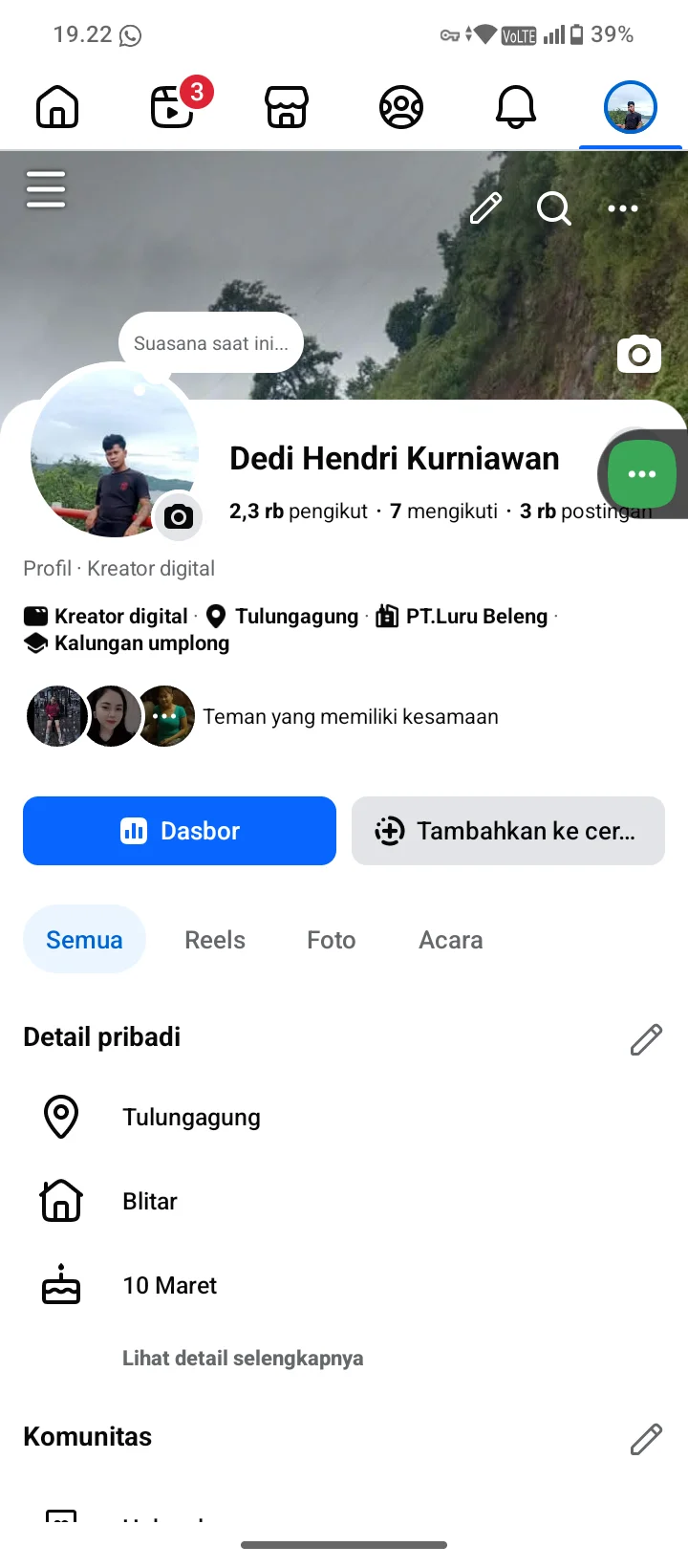The height and width of the screenshot is (1568, 688).
Task: Open the hamburger menu on cover photo
Action: (46, 189)
